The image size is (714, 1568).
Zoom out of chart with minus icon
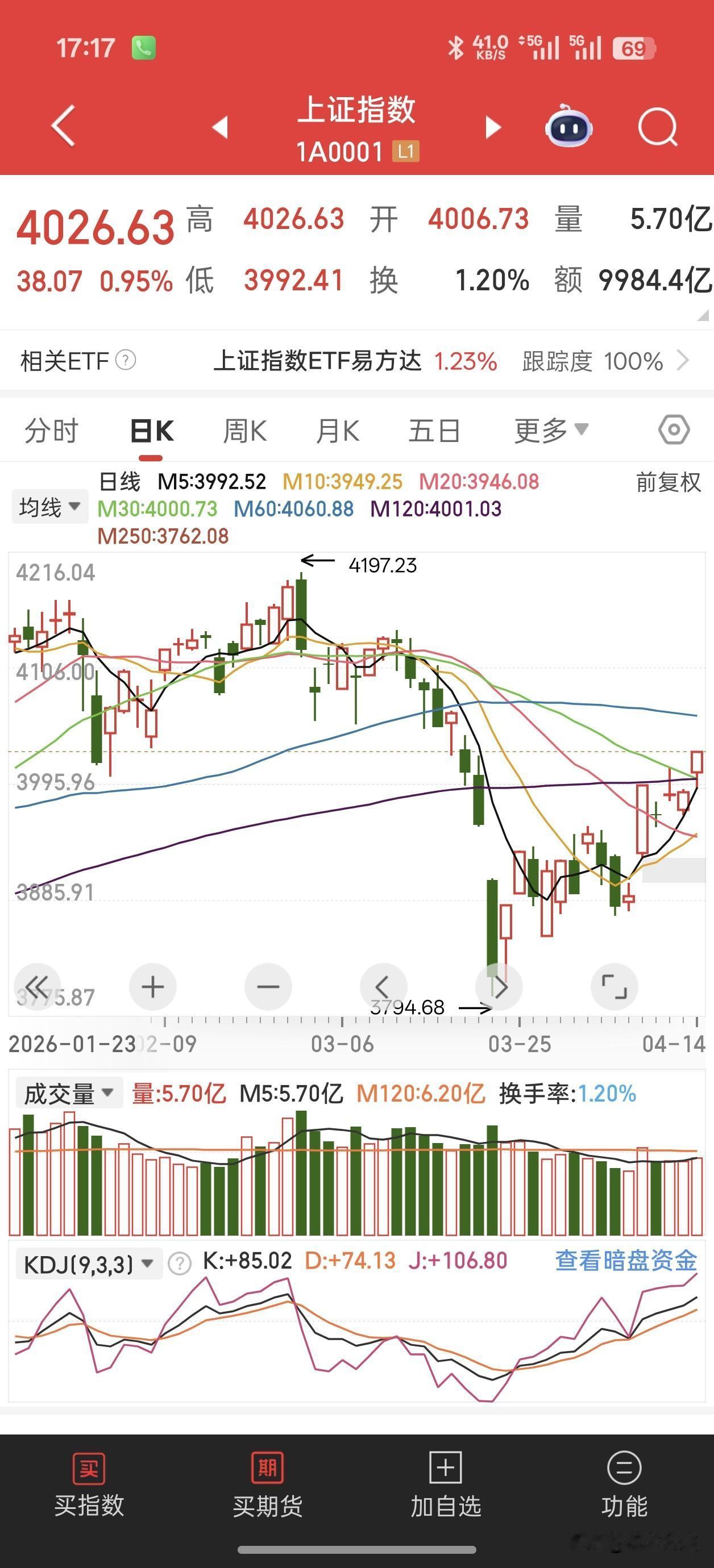[x=267, y=987]
